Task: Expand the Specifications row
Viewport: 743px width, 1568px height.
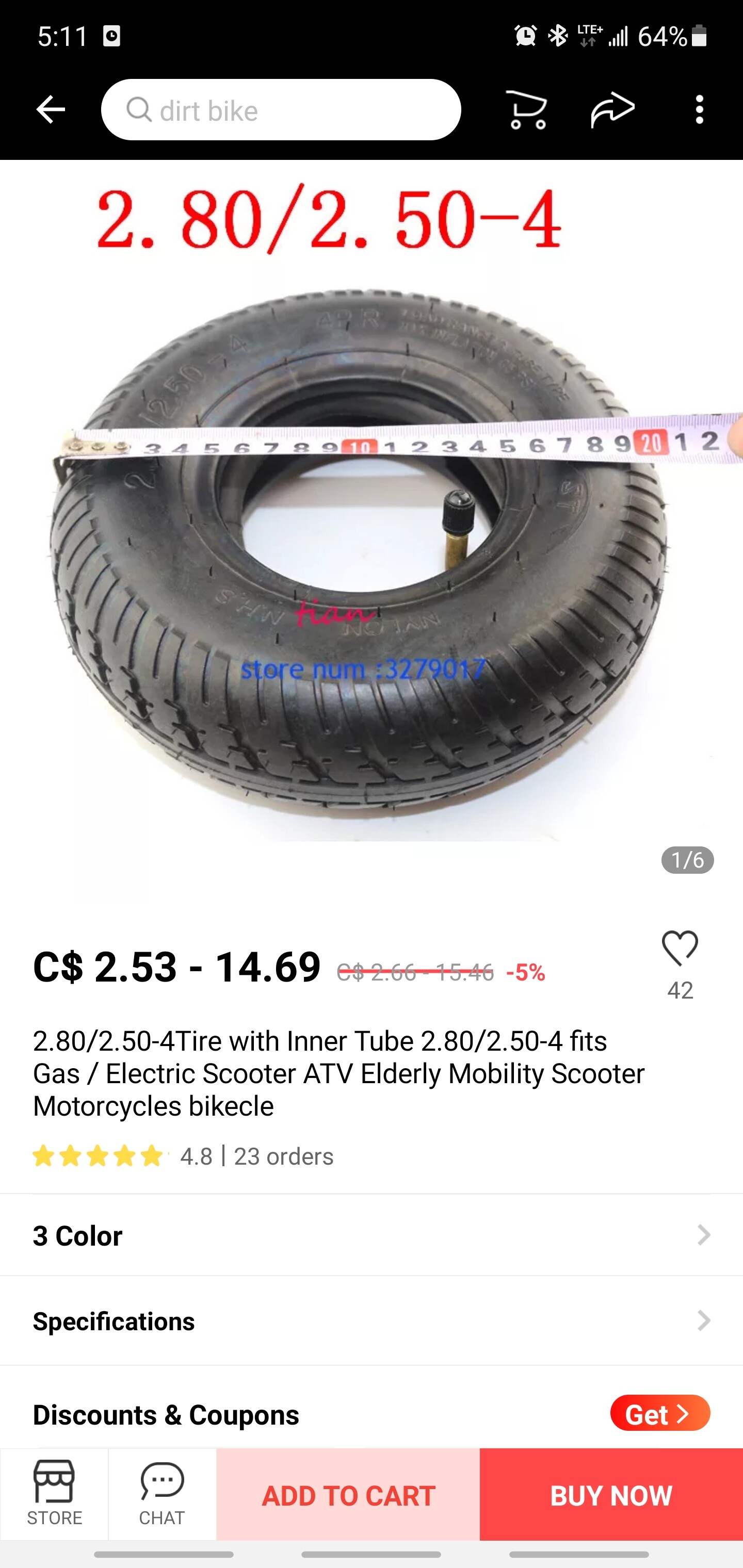Action: coord(372,1321)
